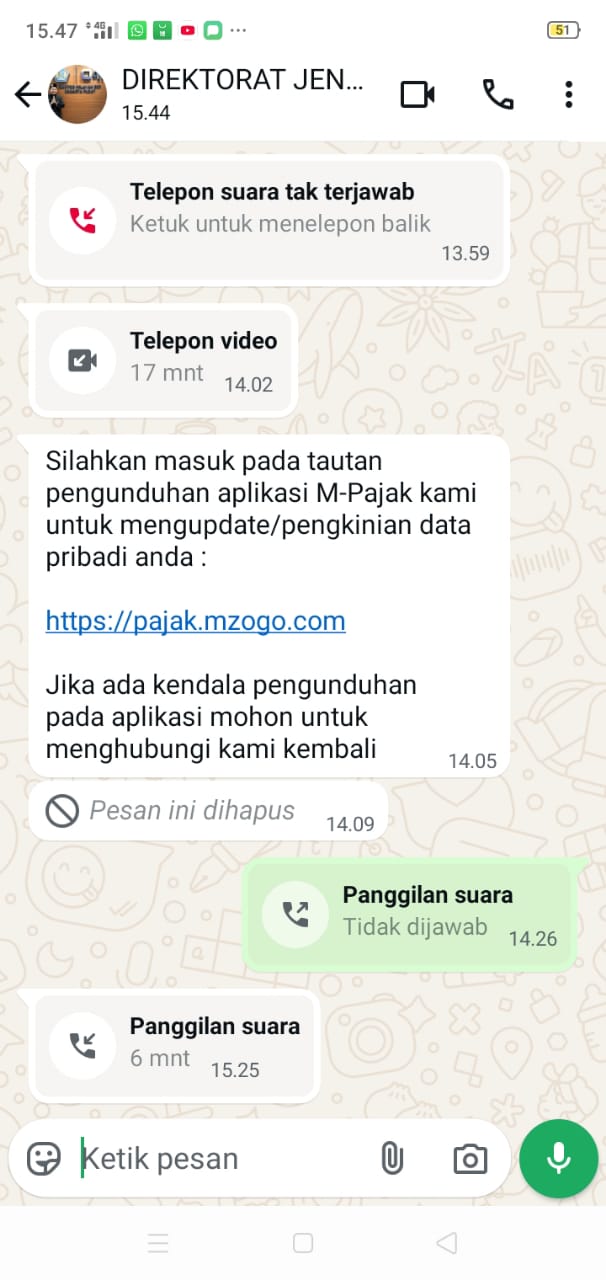Open the emoji picker
The height and width of the screenshot is (1280, 606).
pos(44,1159)
